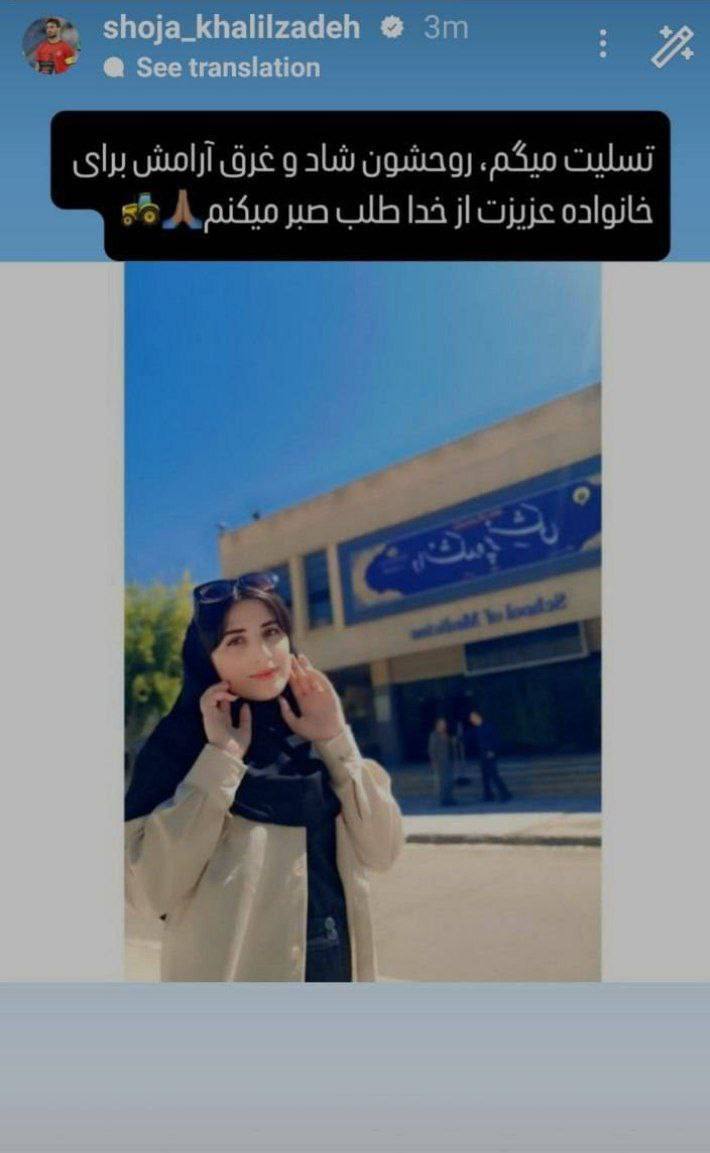
Task: Tap See translation under the username
Action: pos(227,68)
